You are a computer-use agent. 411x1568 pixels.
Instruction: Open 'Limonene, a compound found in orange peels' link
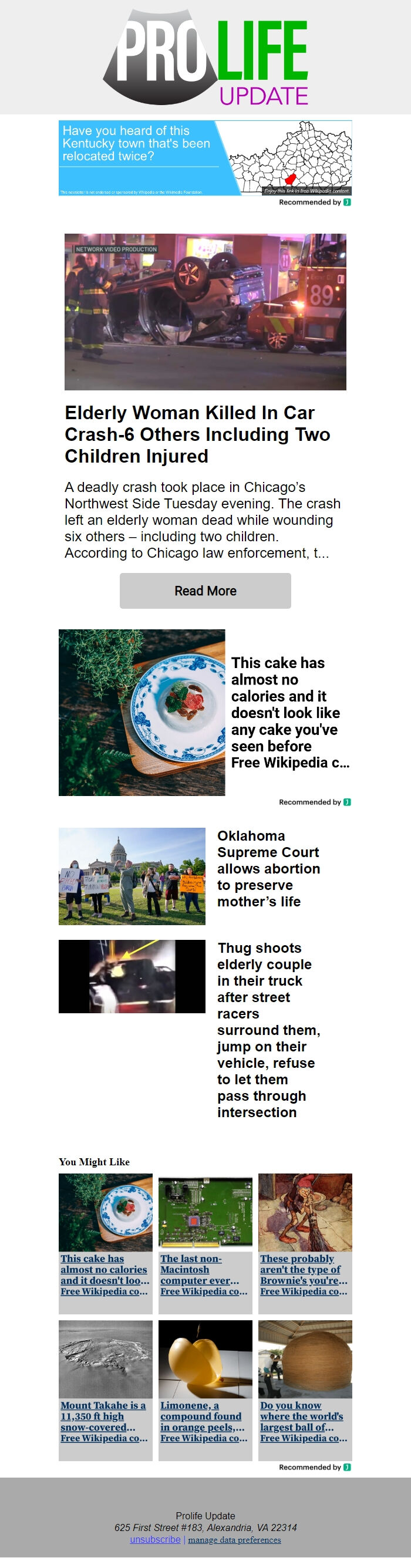point(202,1421)
